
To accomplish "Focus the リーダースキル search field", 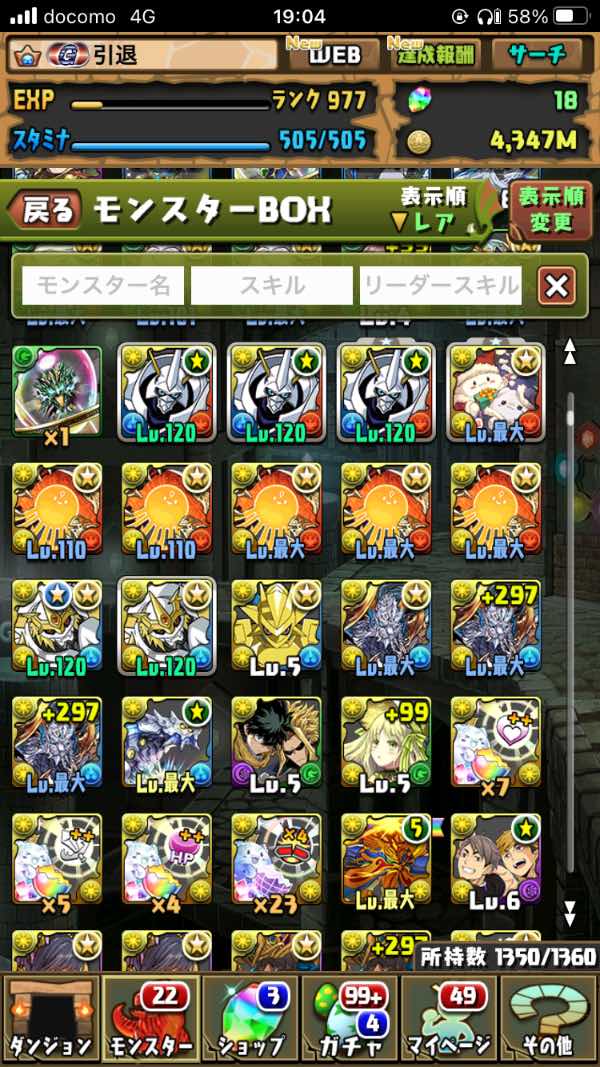I will 440,286.
